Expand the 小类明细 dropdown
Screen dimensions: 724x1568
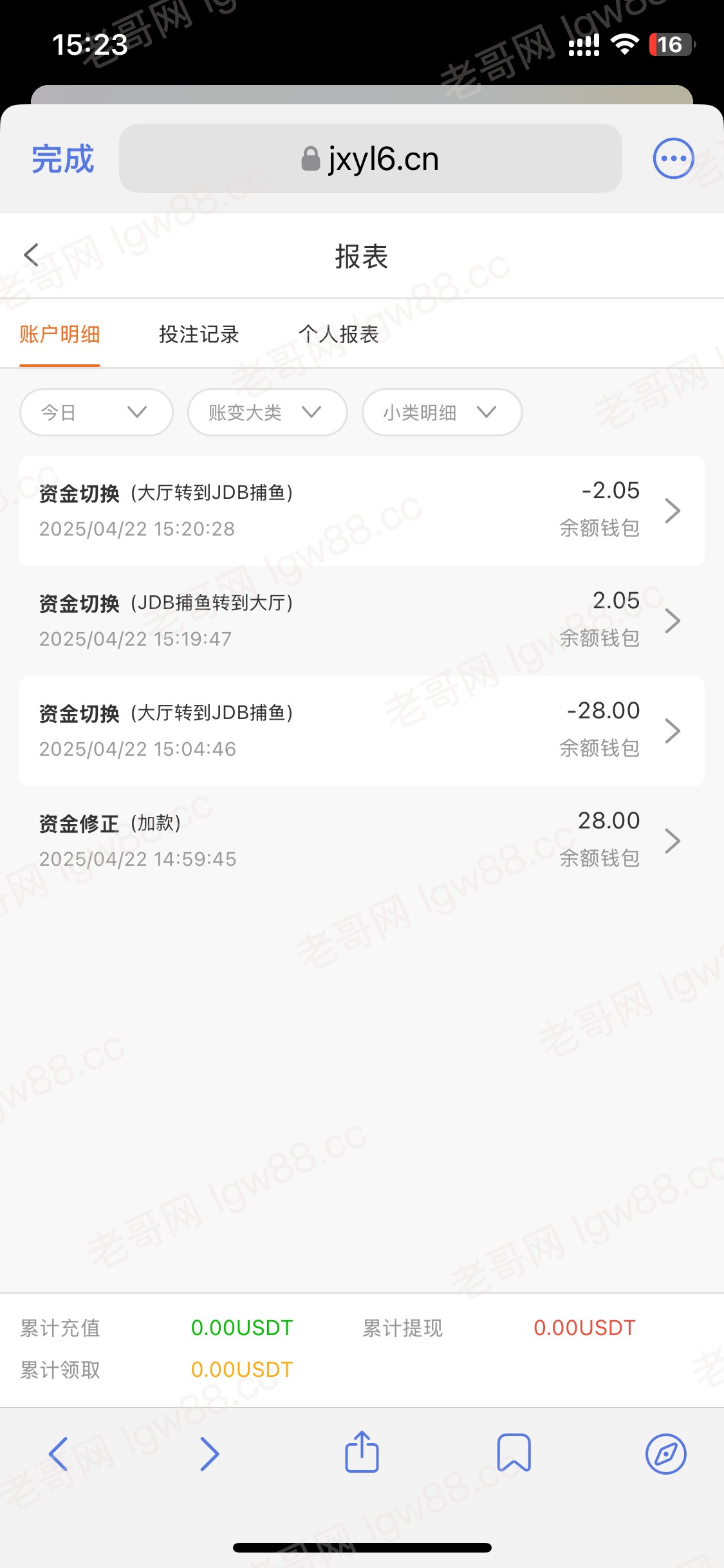tap(442, 412)
